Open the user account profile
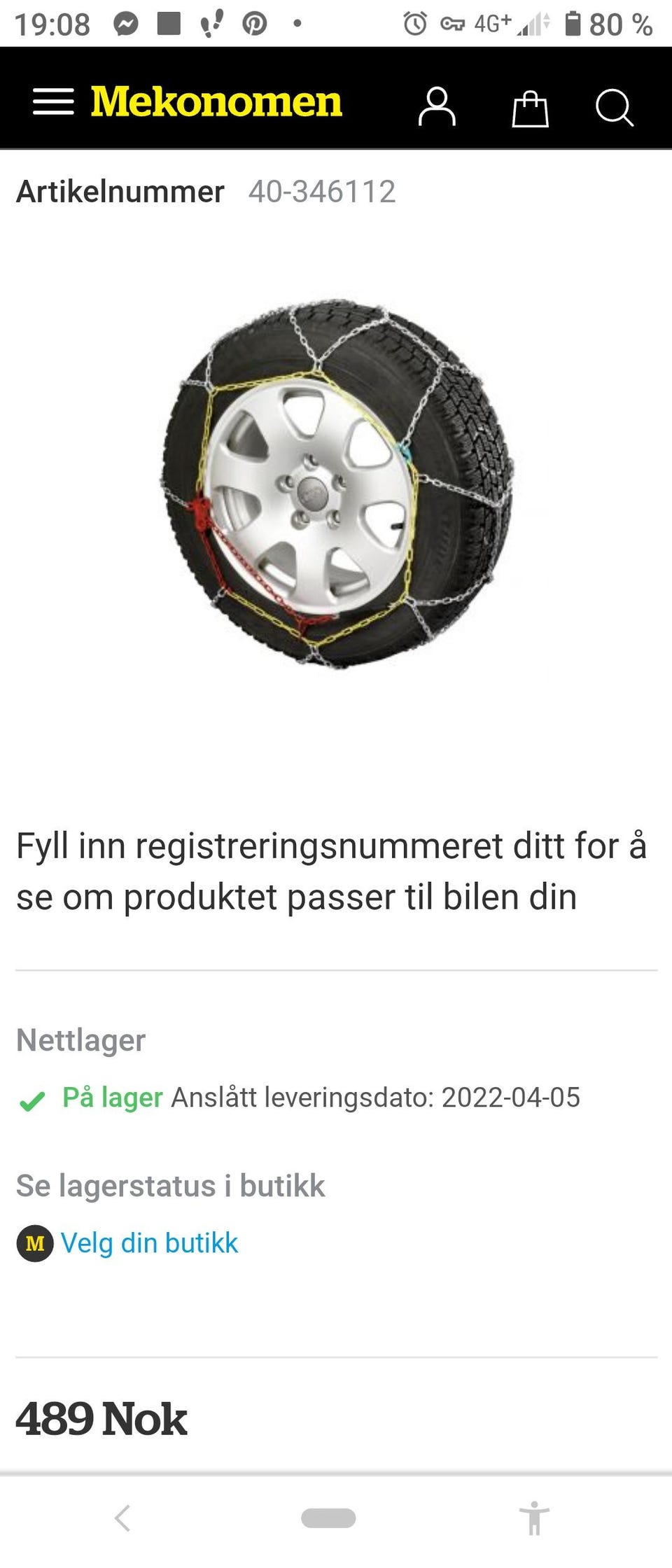The width and height of the screenshot is (672, 1568). 437,106
